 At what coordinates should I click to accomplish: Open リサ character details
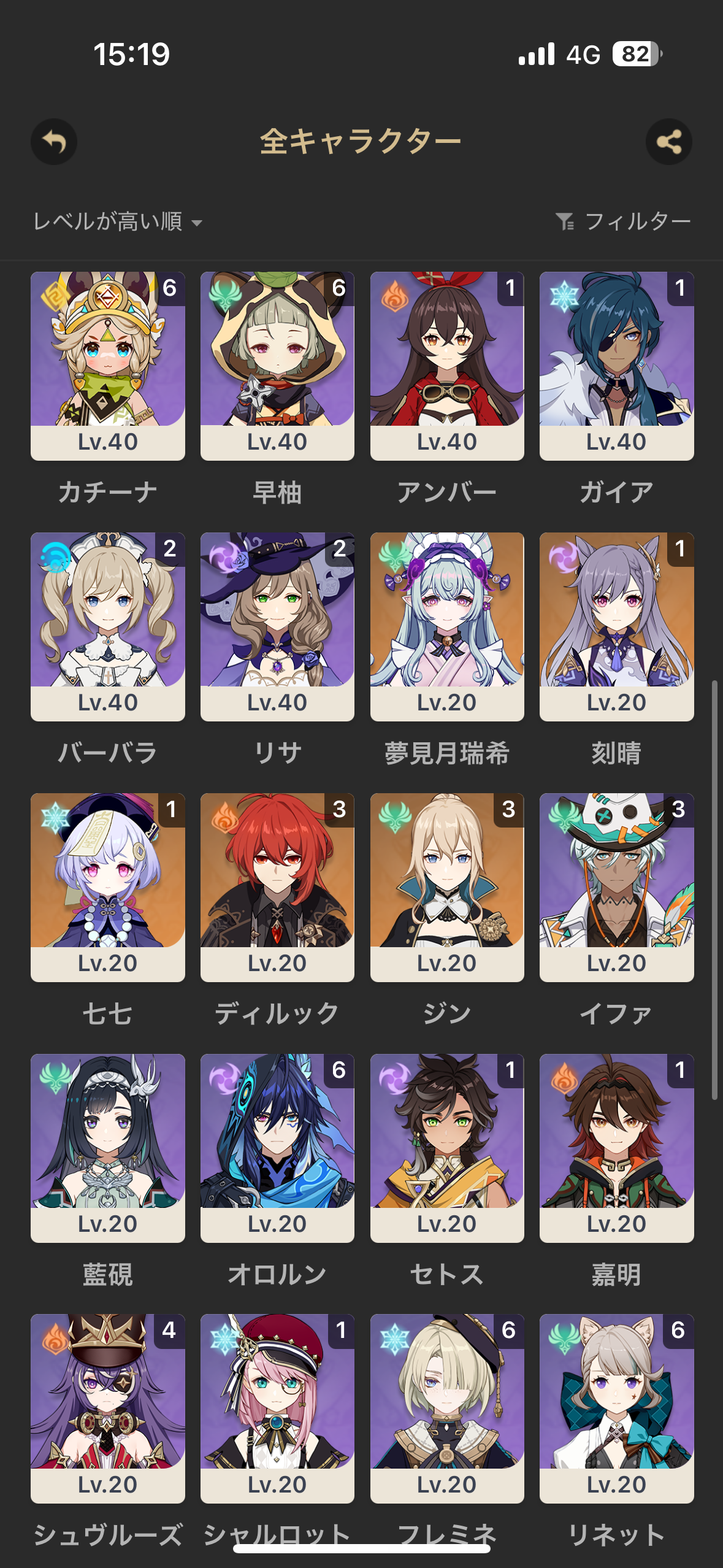[x=277, y=626]
